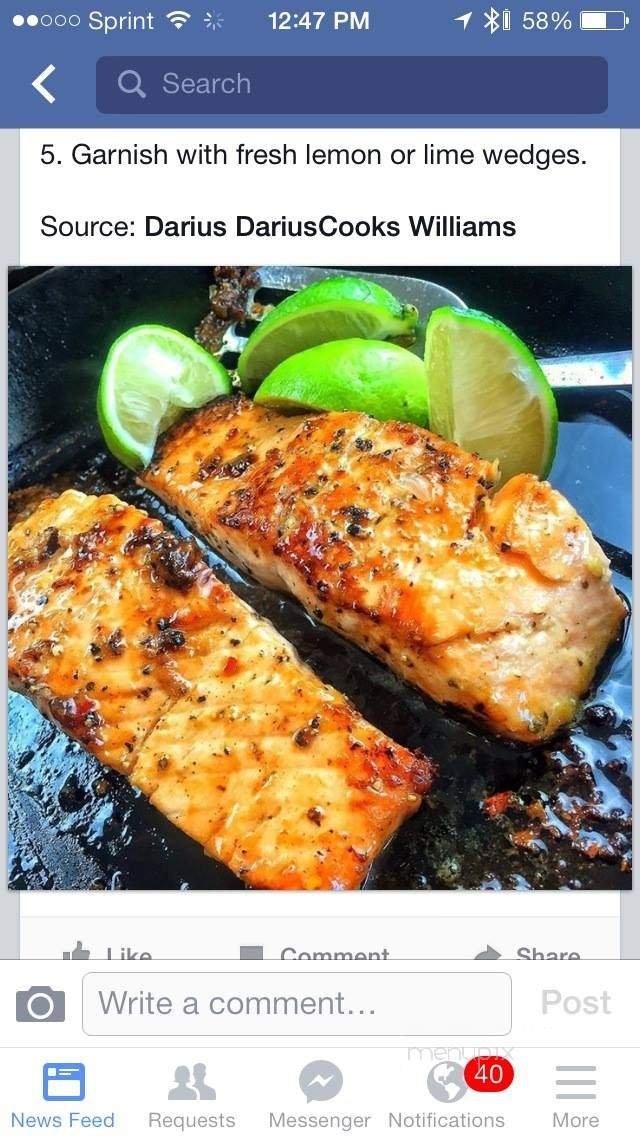This screenshot has width=640, height=1136.
Task: Open the Requests tab
Action: (x=191, y=1096)
